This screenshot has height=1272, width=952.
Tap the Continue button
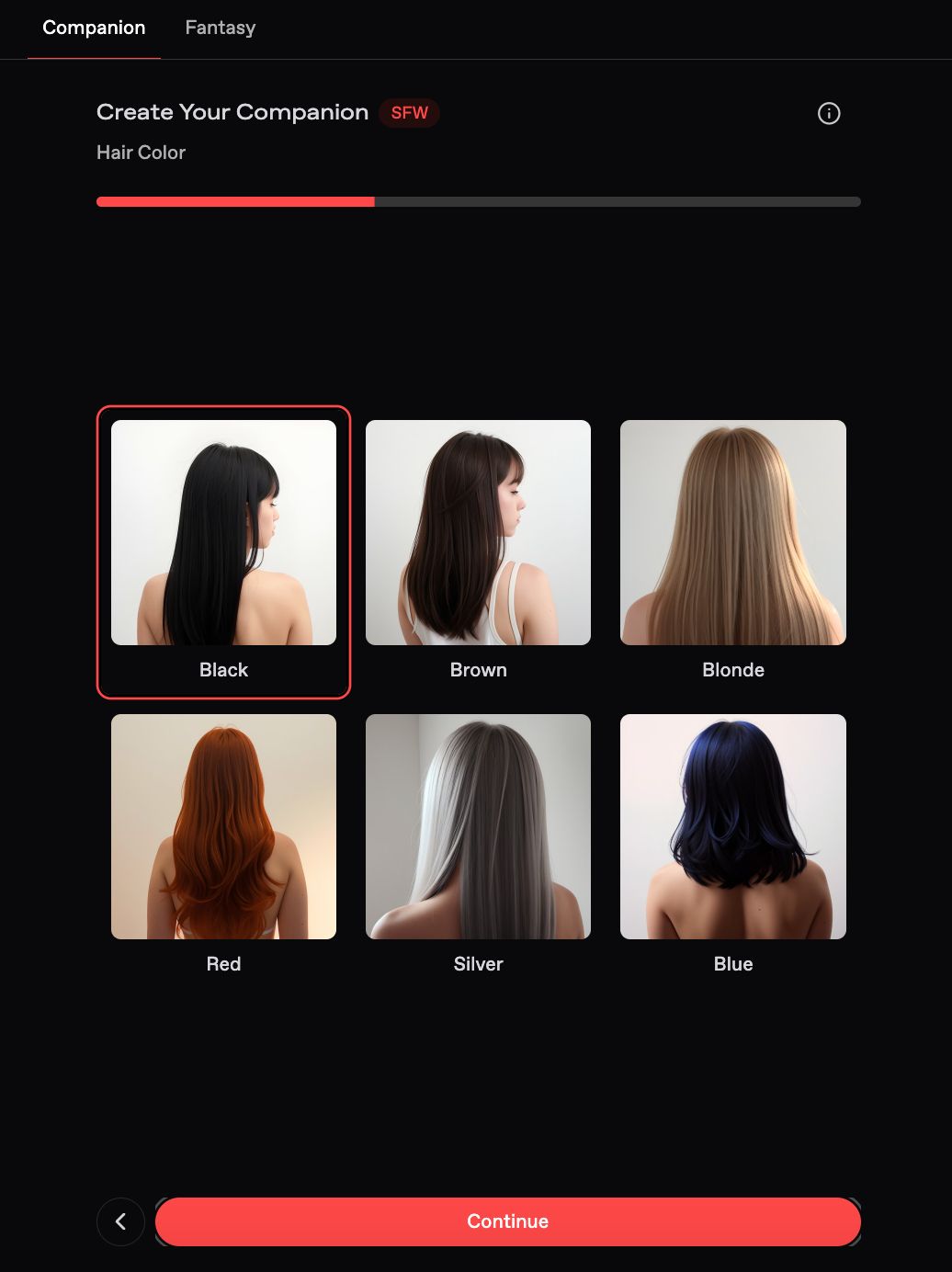coord(507,1221)
